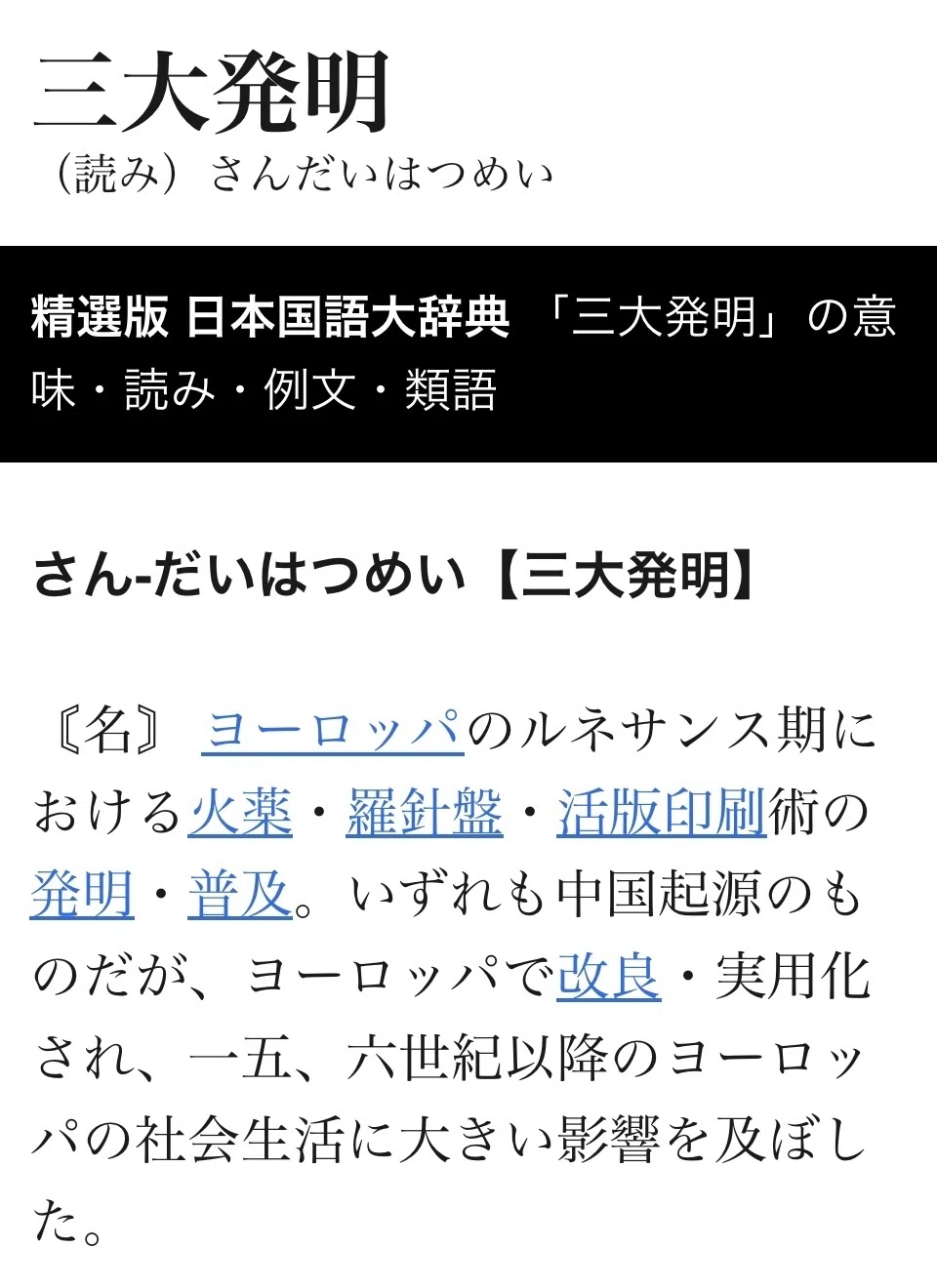Follow the 普及 link
Screen dimensions: 937x1288
click(240, 896)
